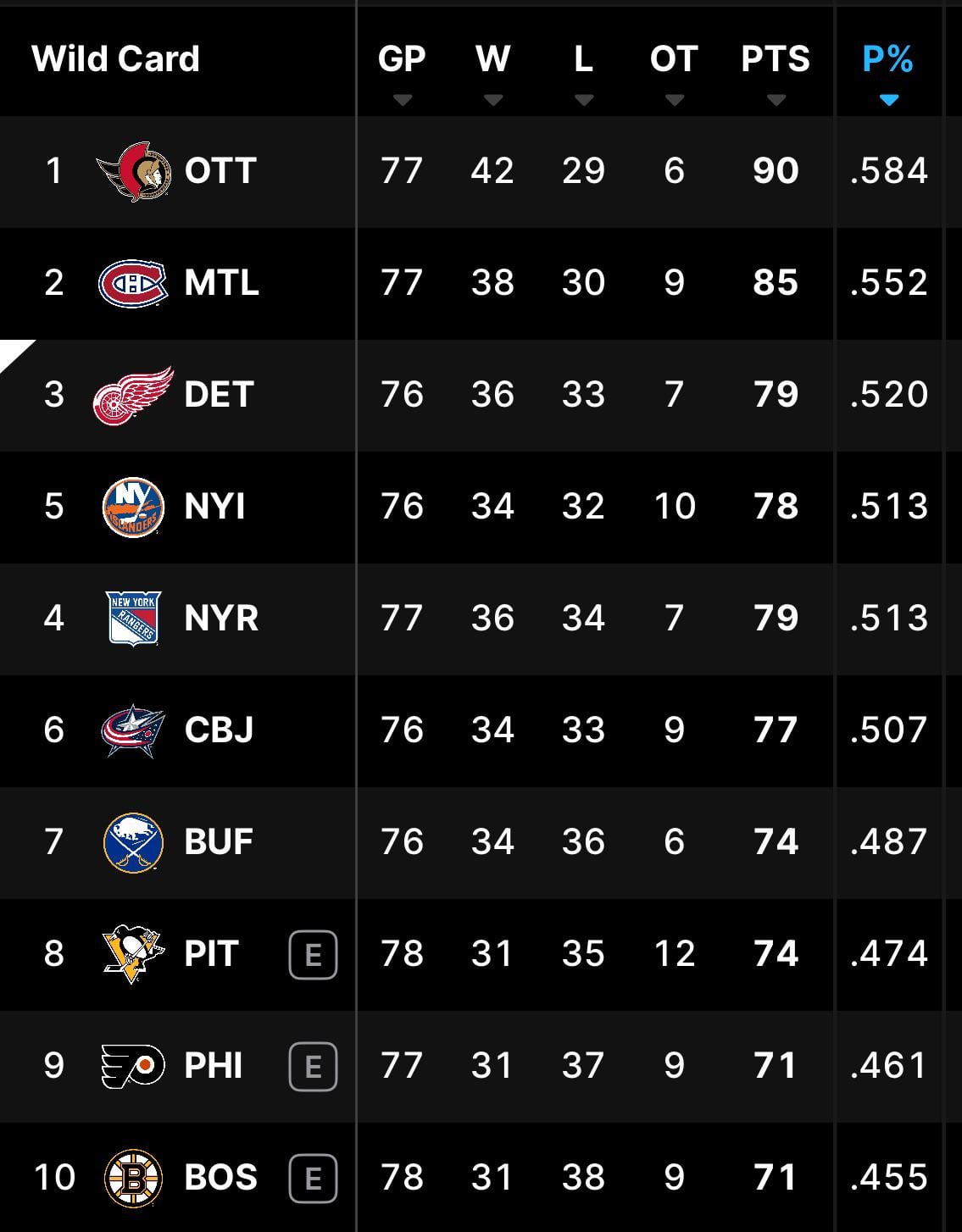Open the Montreal Canadiens (MTL) row
The width and height of the screenshot is (962, 1232).
(x=221, y=283)
